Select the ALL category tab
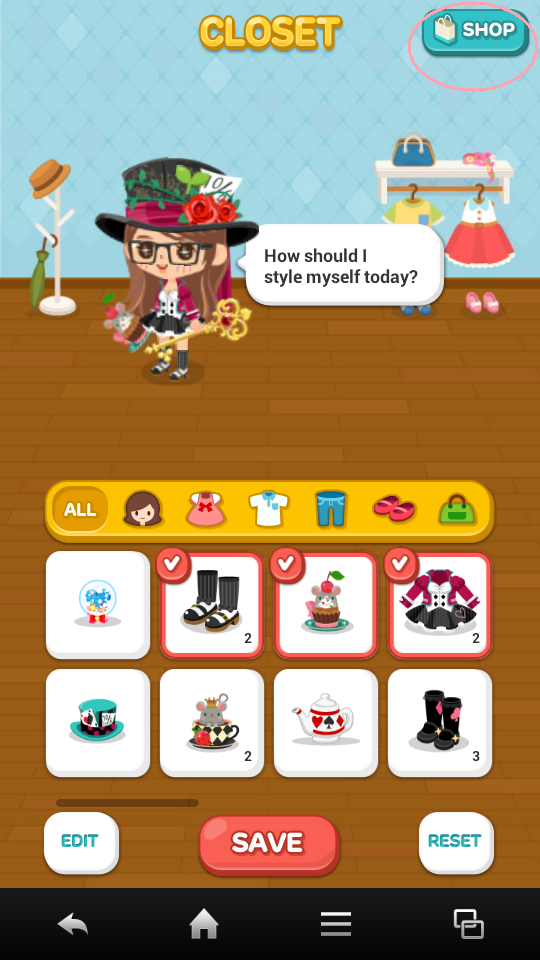 click(80, 509)
